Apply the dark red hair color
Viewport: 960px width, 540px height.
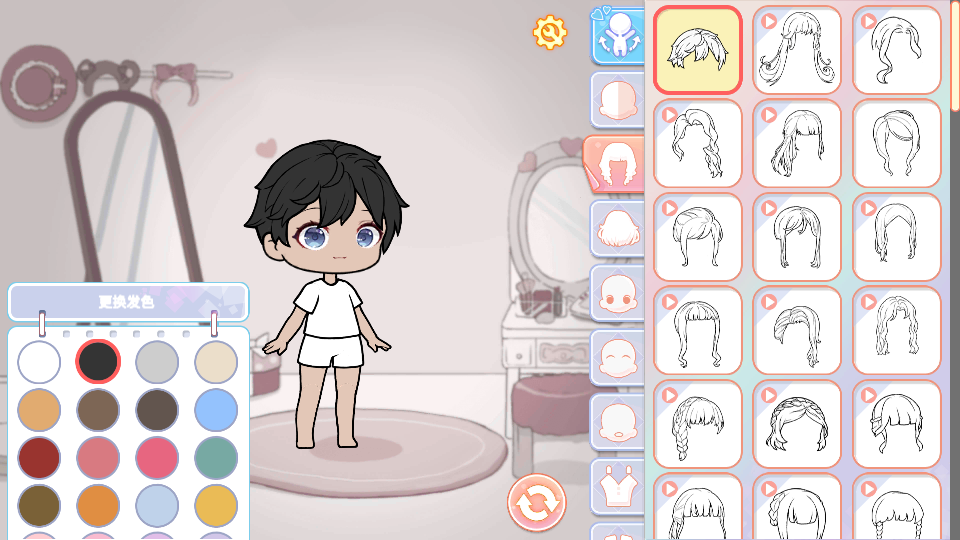coord(39,458)
